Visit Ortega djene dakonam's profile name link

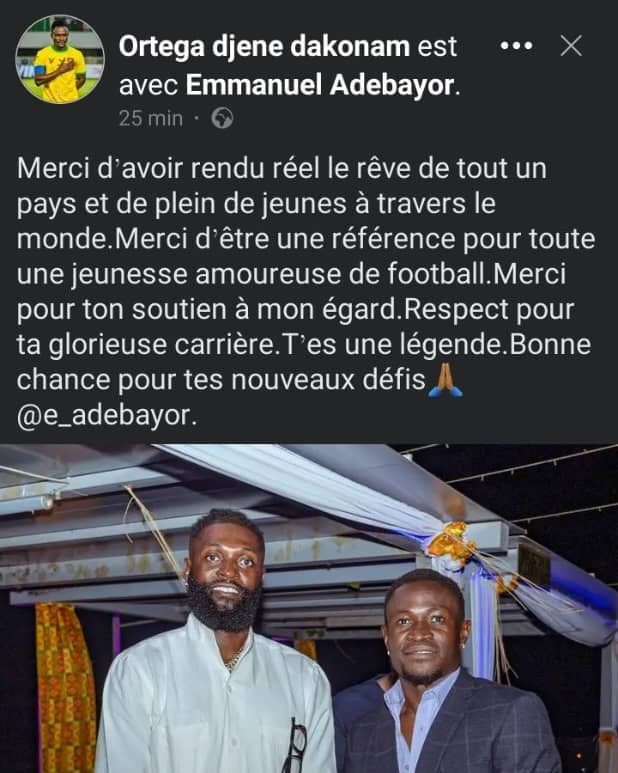(x=264, y=46)
